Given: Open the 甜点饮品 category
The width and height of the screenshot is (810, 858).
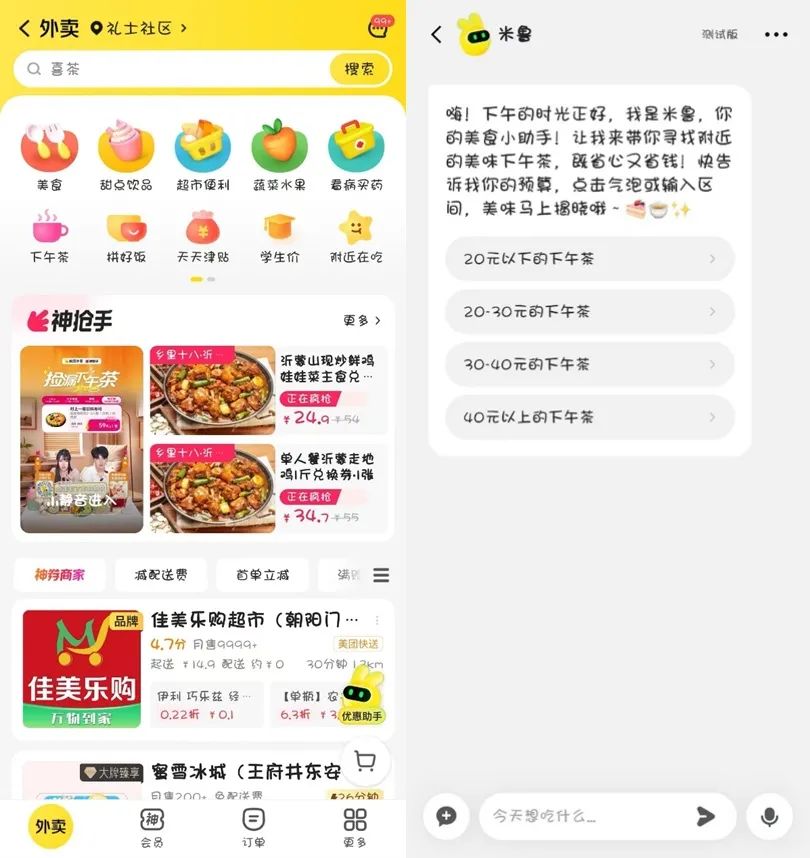Looking at the screenshot, I should (x=126, y=155).
